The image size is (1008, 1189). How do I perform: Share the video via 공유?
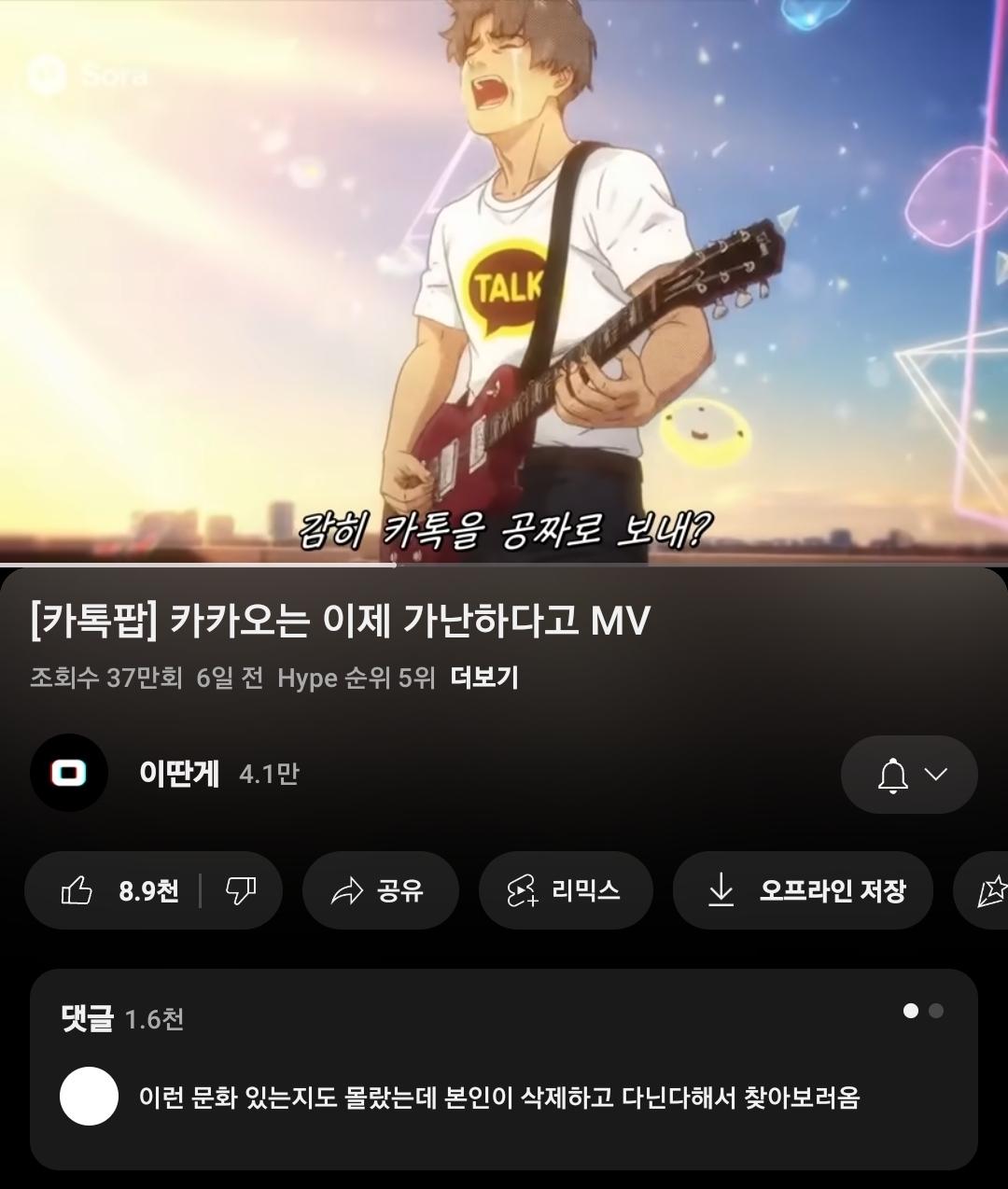379,890
